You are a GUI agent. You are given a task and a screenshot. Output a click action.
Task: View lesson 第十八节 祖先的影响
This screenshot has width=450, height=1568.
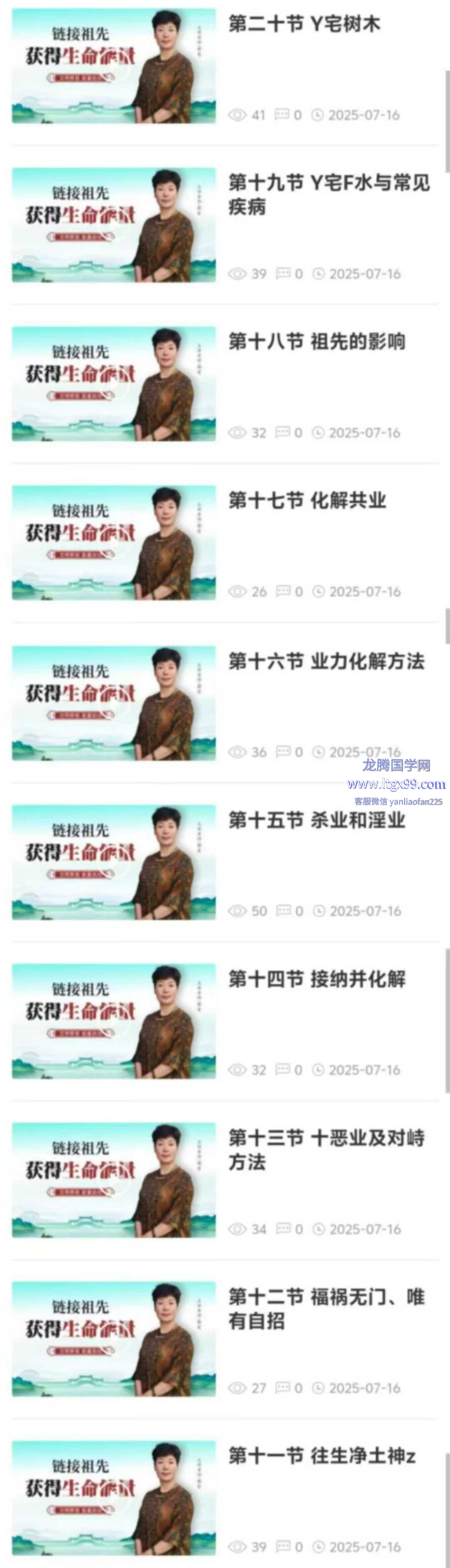[316, 342]
